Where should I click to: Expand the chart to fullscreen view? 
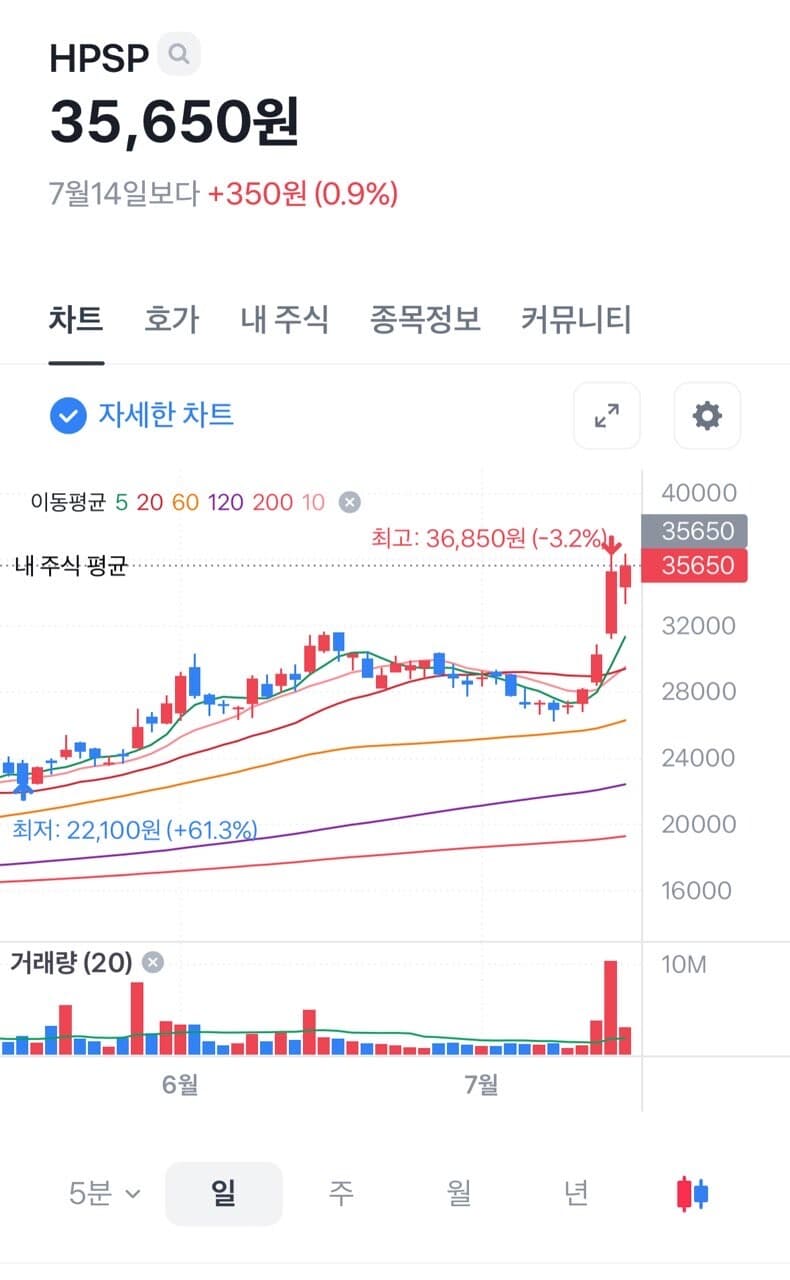click(x=606, y=416)
